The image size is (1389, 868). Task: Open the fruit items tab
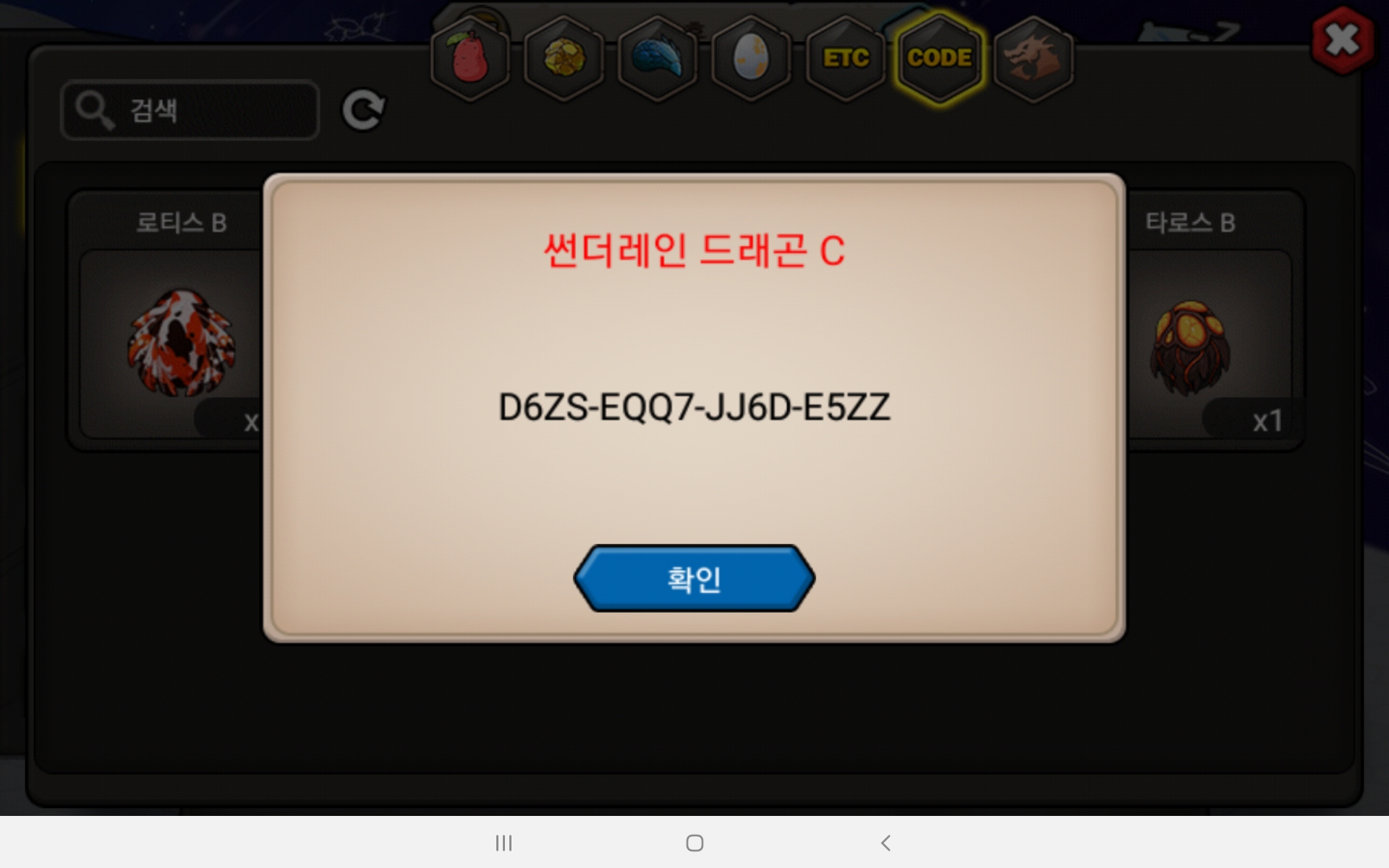tap(470, 59)
